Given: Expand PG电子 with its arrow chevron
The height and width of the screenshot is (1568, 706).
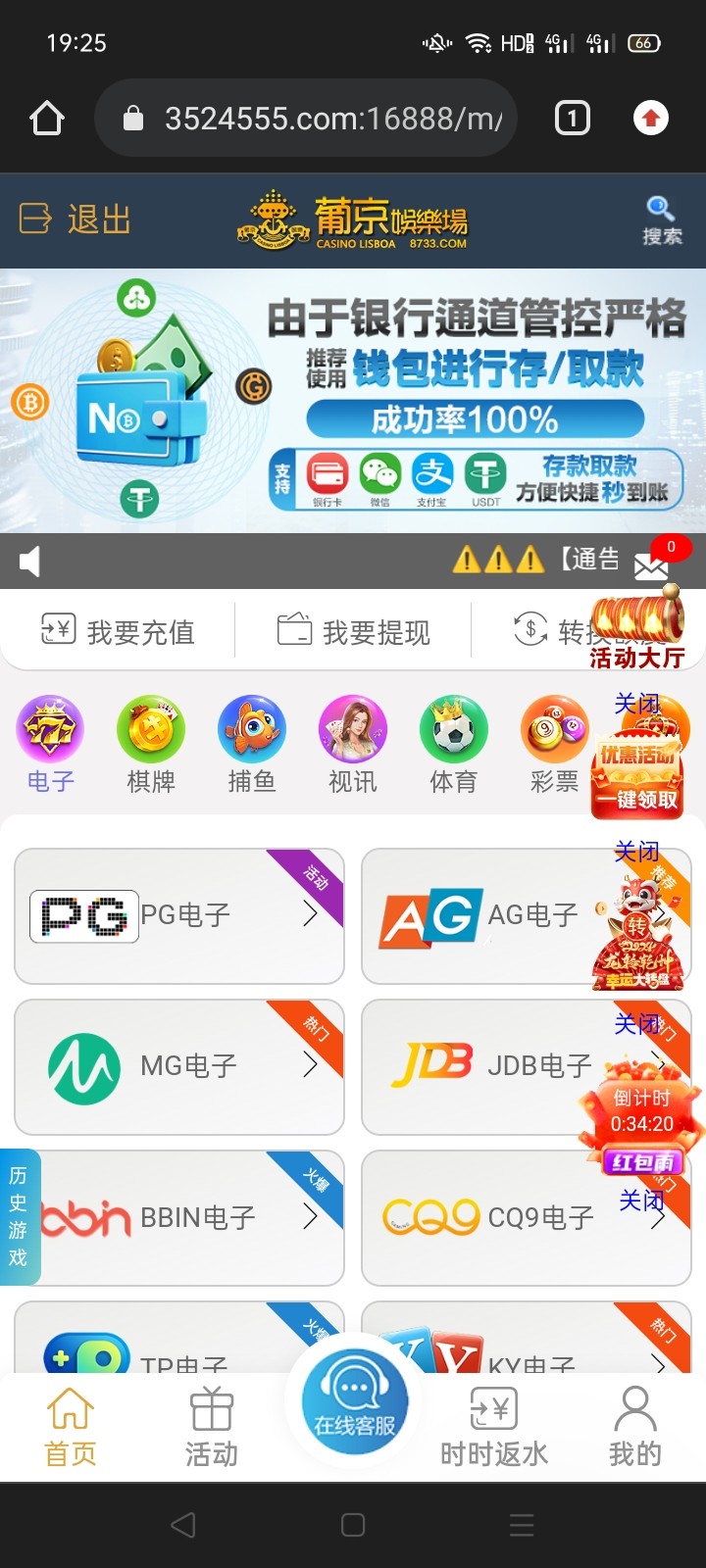Looking at the screenshot, I should tap(312, 915).
